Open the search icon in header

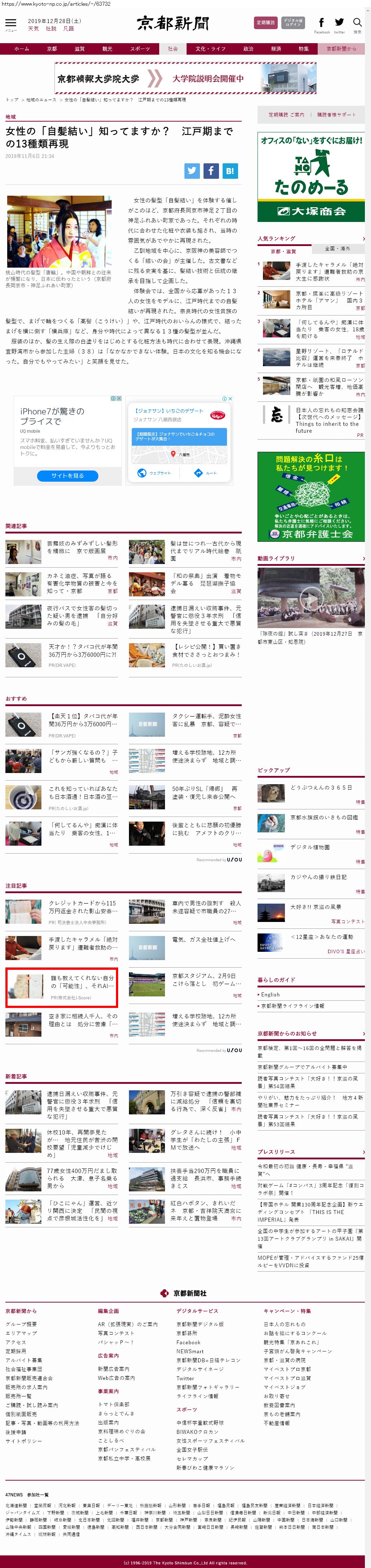(x=357, y=23)
